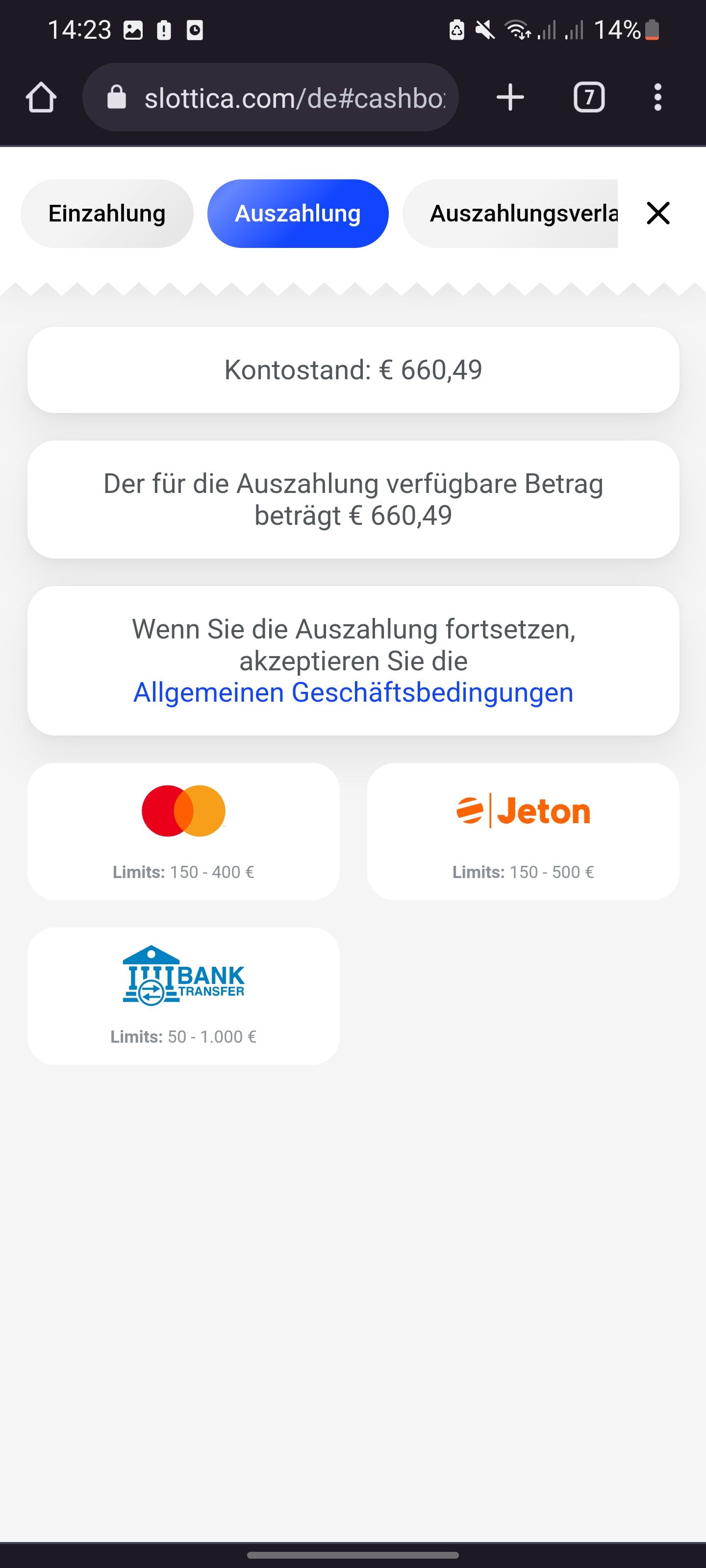706x1568 pixels.
Task: Open a new browser tab
Action: pos(510,98)
